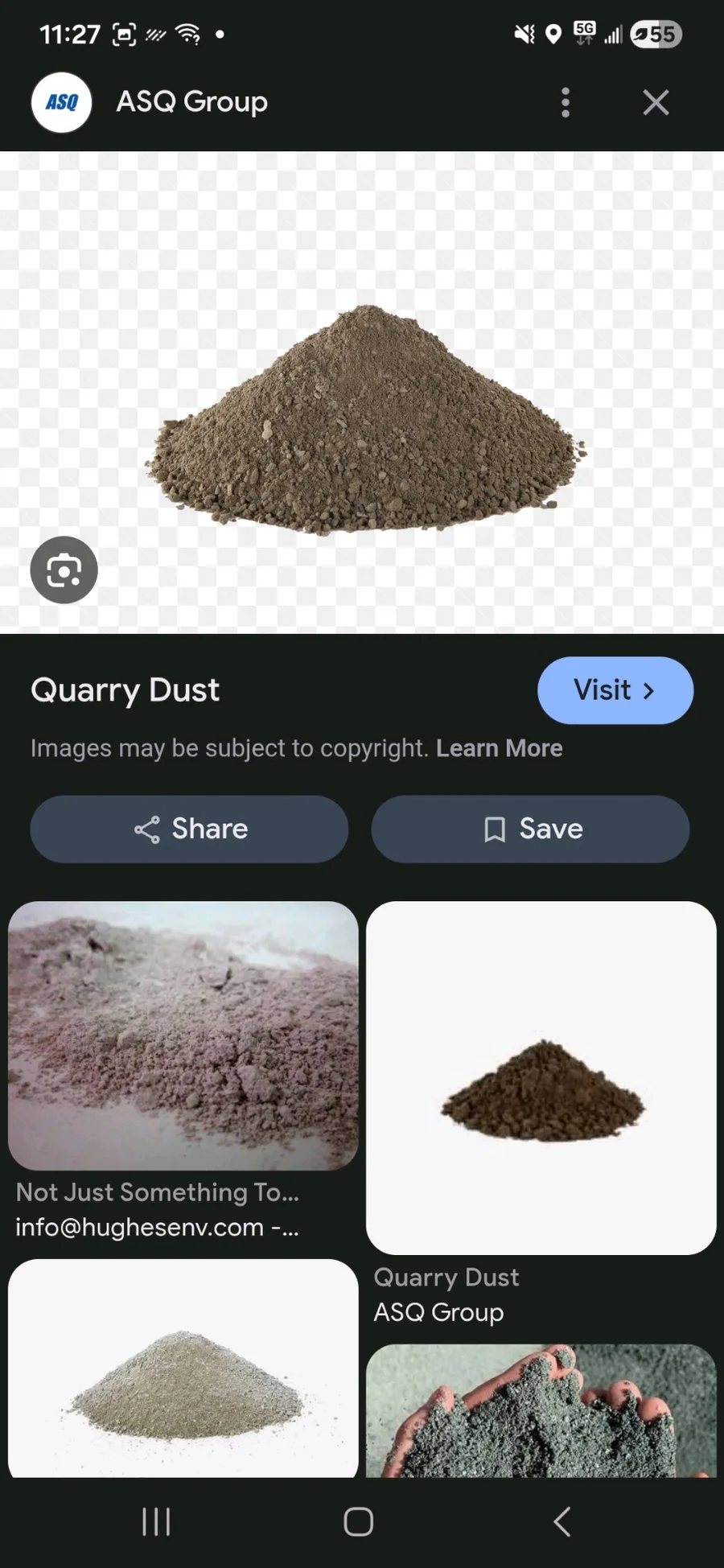Open the gray sand pile related image
The image size is (724, 1568).
click(x=183, y=1368)
